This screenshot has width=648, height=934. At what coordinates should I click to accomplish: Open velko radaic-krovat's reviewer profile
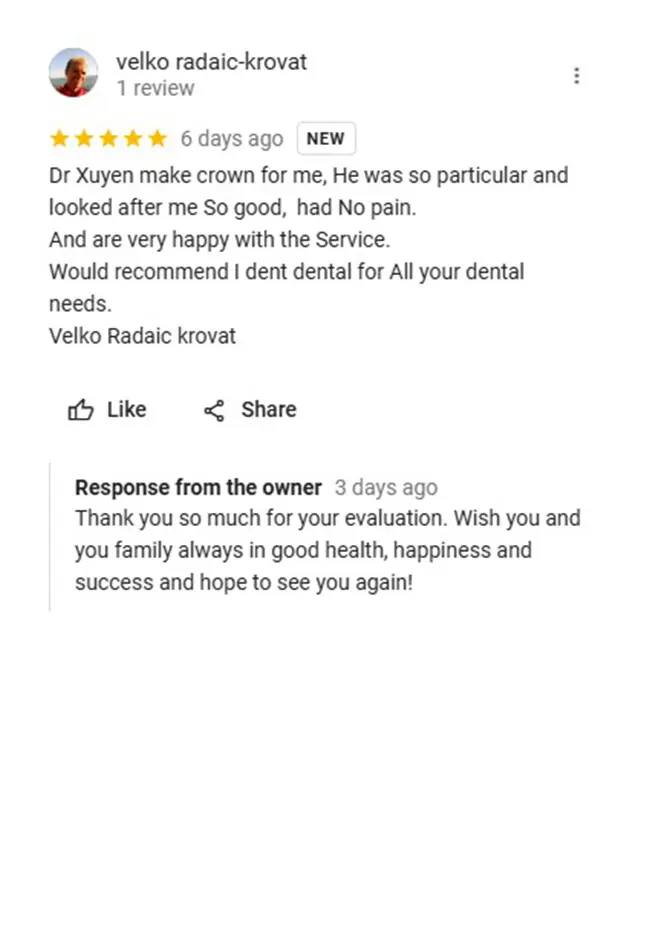211,62
